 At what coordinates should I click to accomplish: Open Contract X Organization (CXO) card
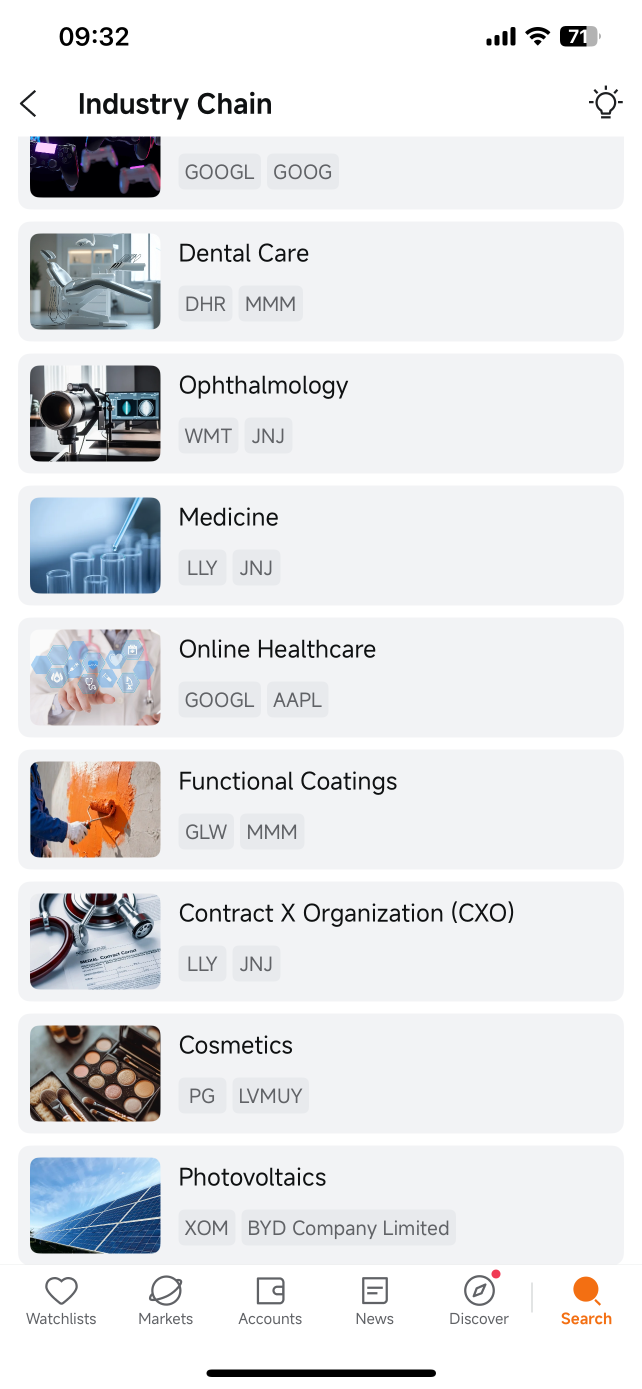321,942
